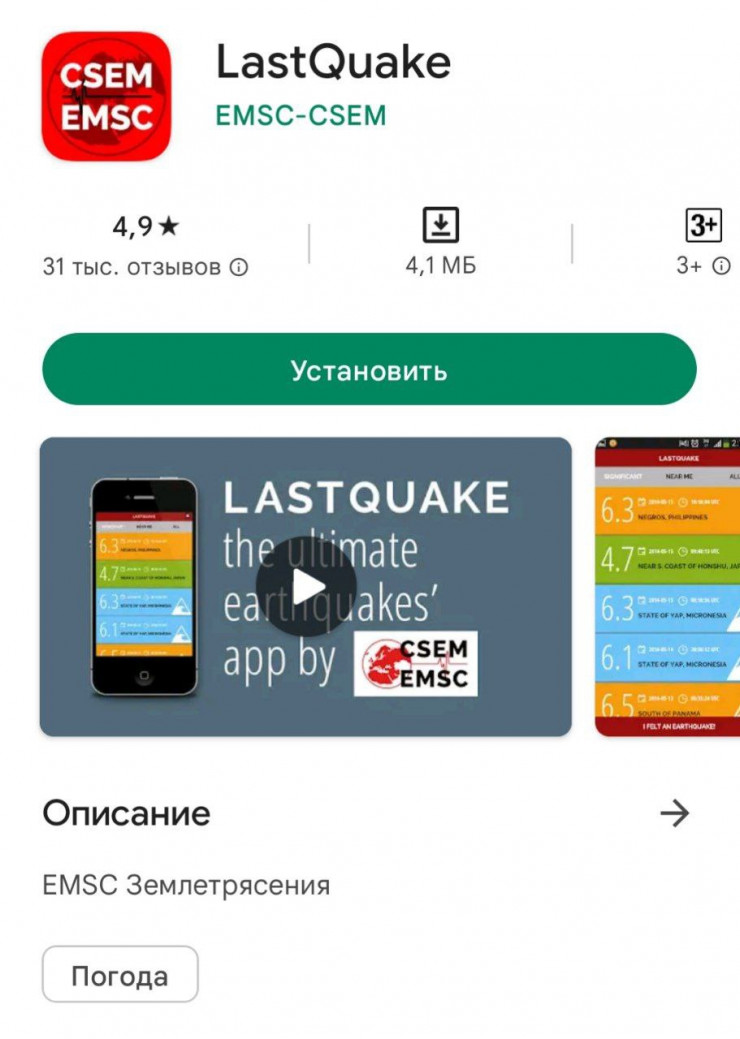Image resolution: width=740 pixels, height=1039 pixels.
Task: Open the earthquake list screenshot preview
Action: 668,587
